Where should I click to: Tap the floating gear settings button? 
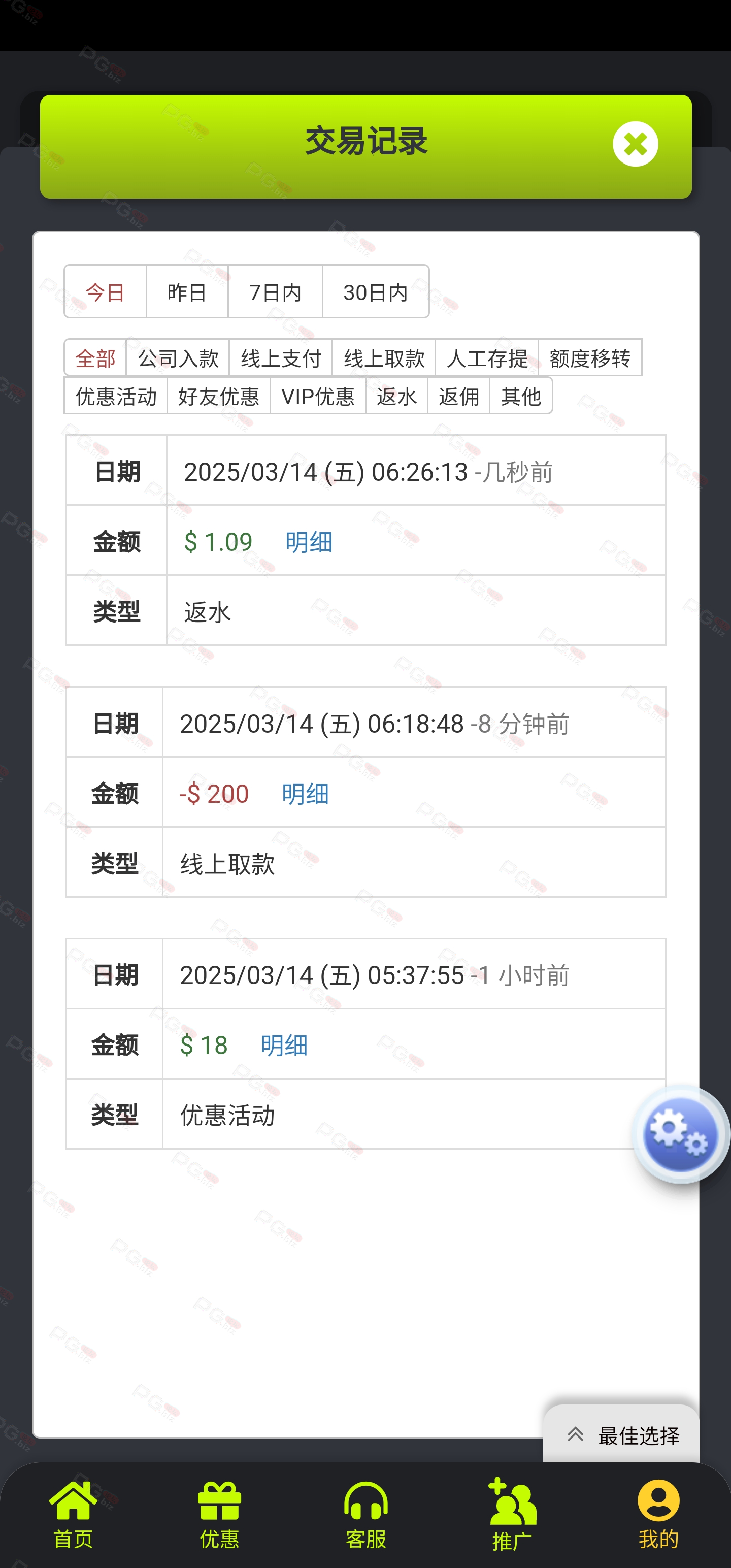click(680, 1133)
